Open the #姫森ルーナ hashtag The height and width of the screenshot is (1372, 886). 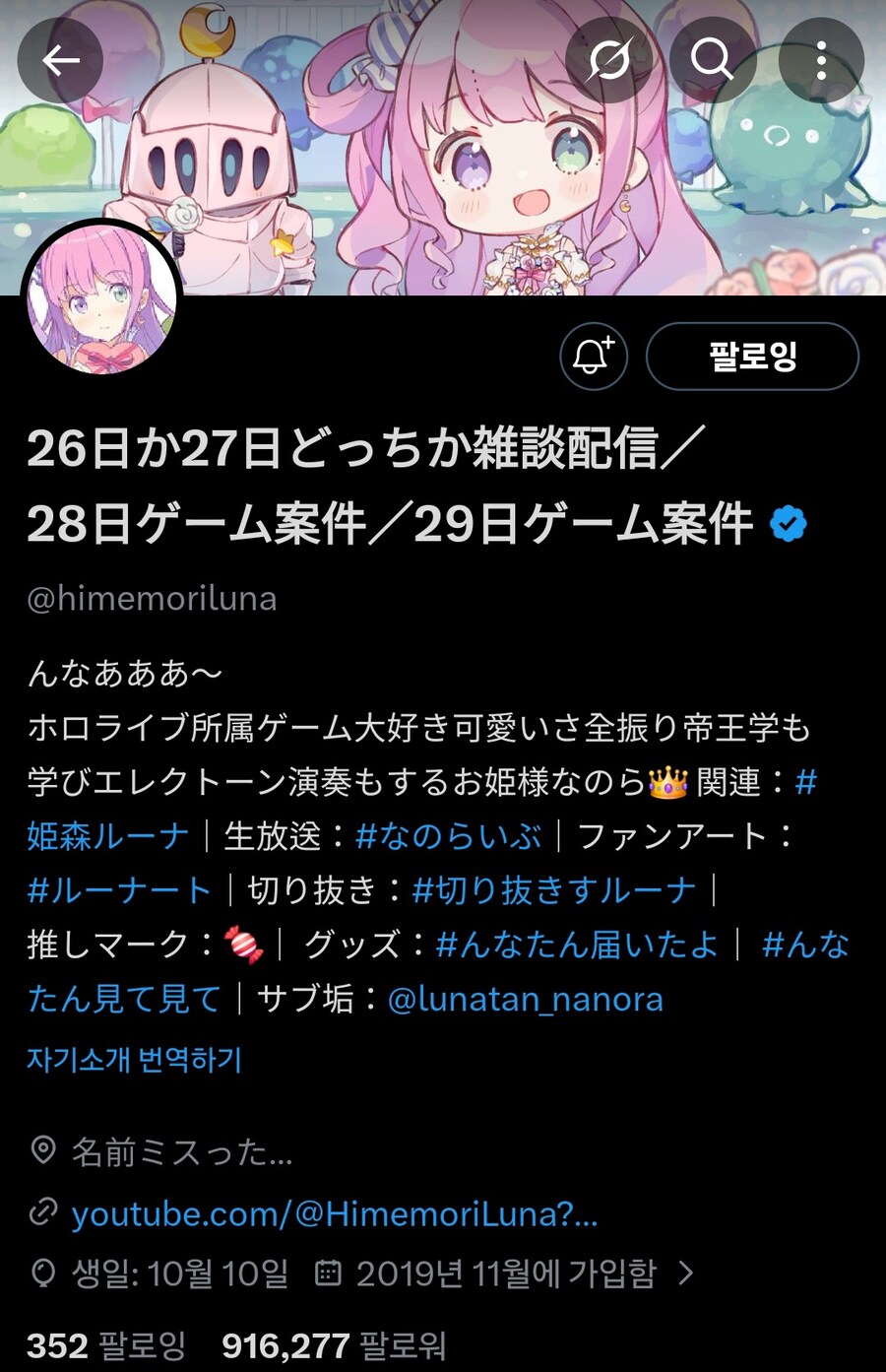pos(108,837)
